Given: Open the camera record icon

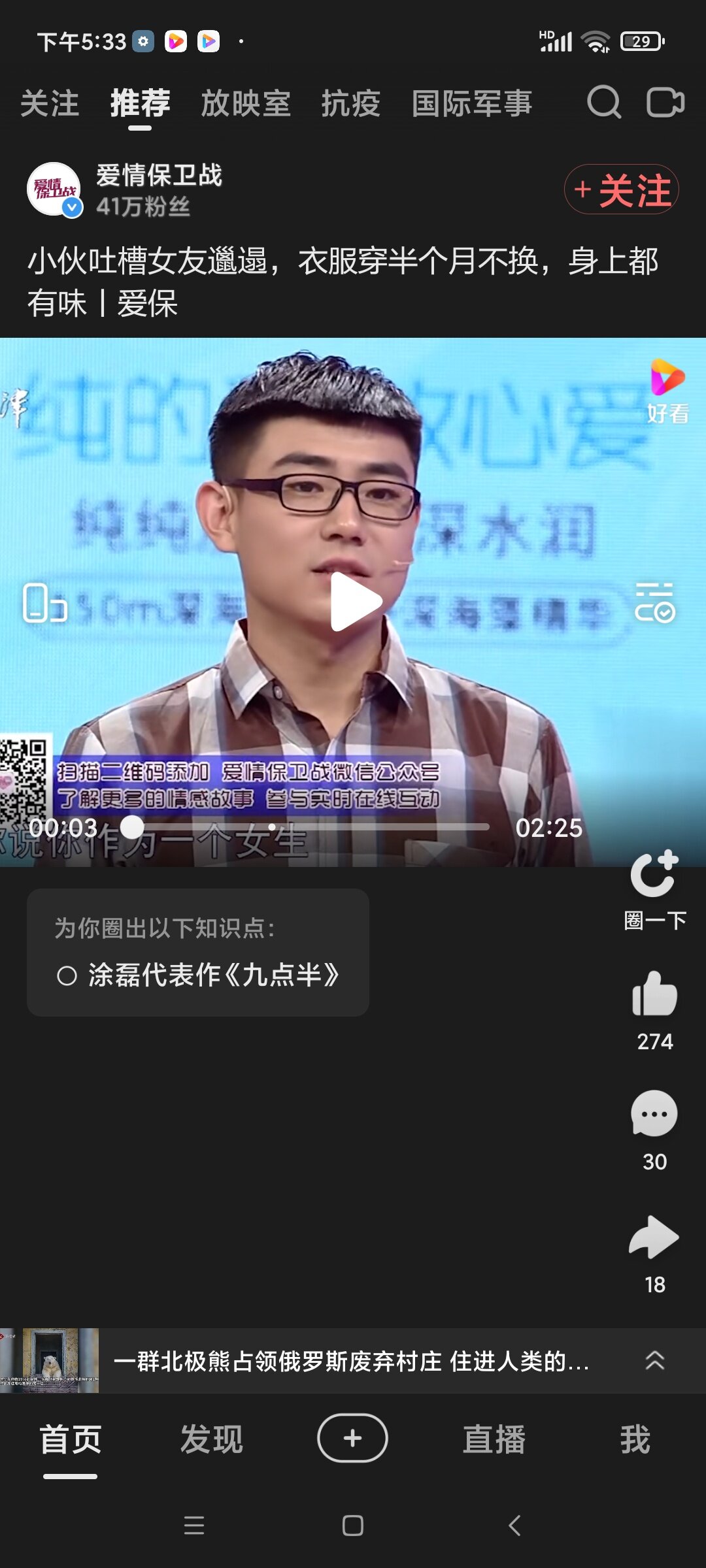Looking at the screenshot, I should (x=665, y=103).
